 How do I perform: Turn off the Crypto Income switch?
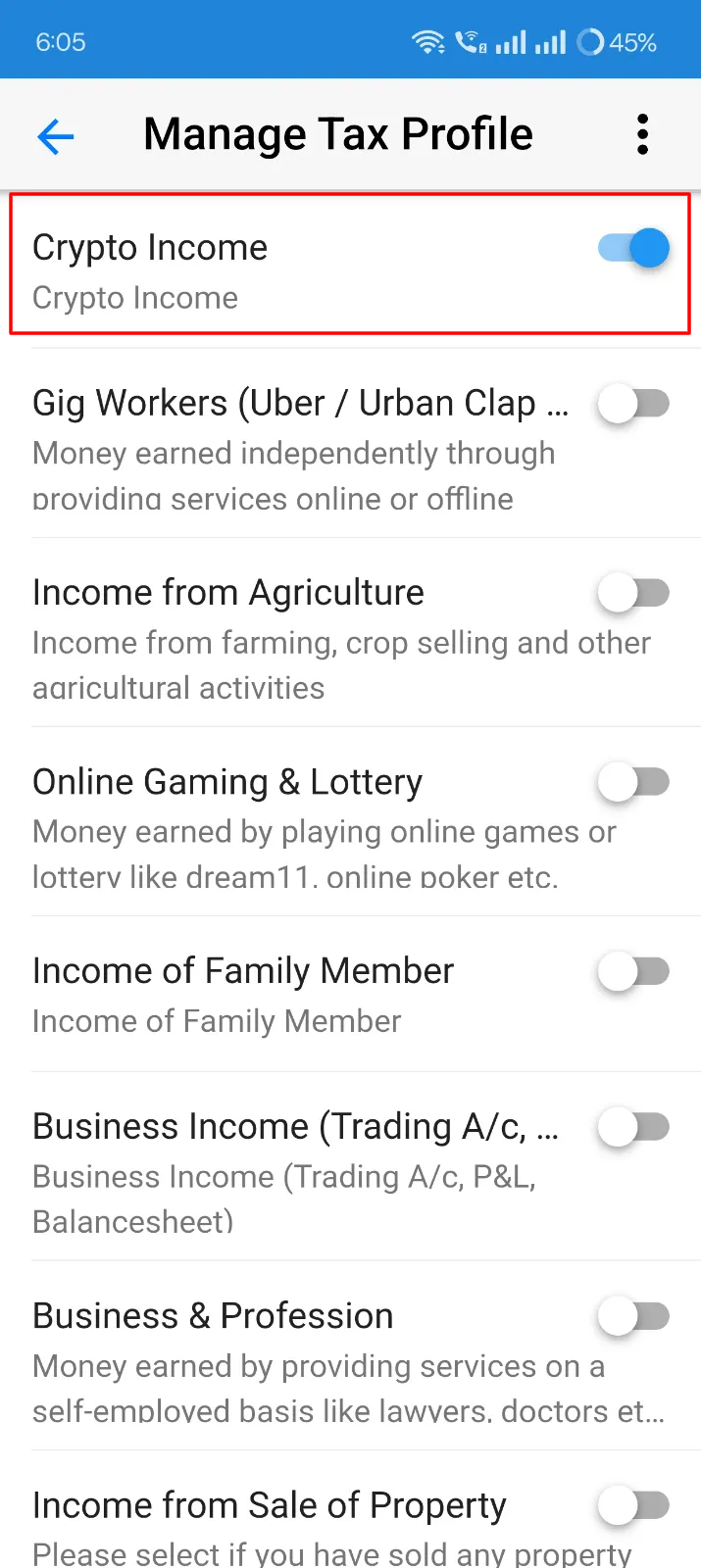coord(633,248)
